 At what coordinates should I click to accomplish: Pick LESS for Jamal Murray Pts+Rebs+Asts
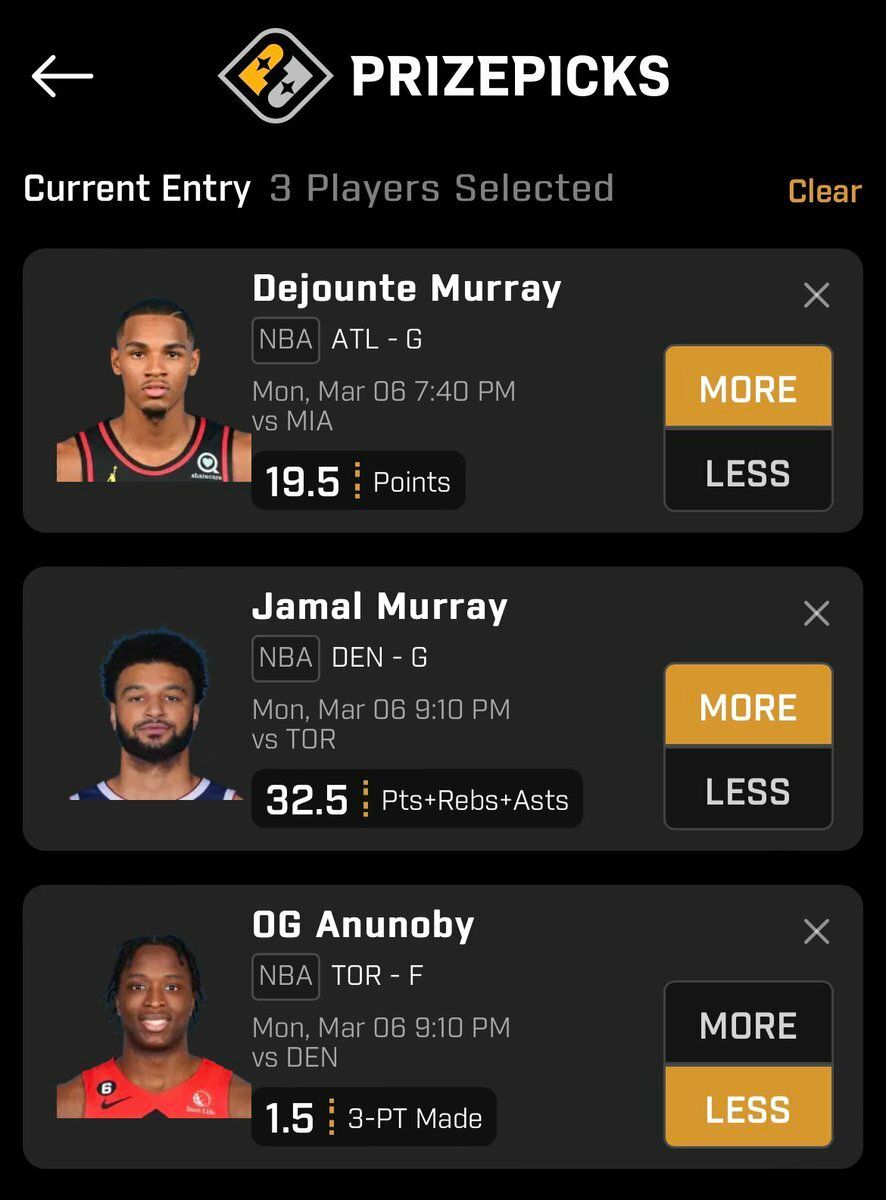[748, 791]
